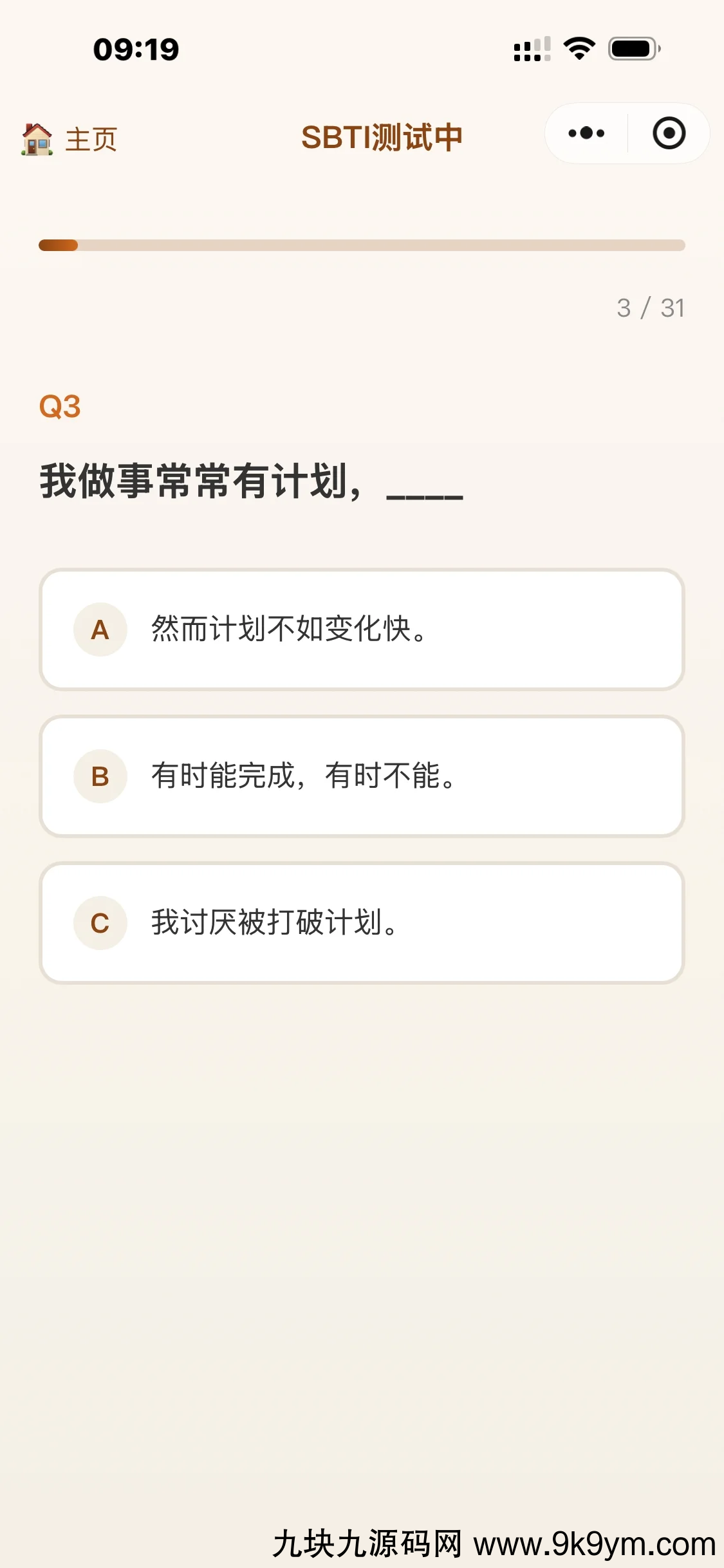
Task: Pick answer C 我讨厌被打破计划
Action: (362, 923)
